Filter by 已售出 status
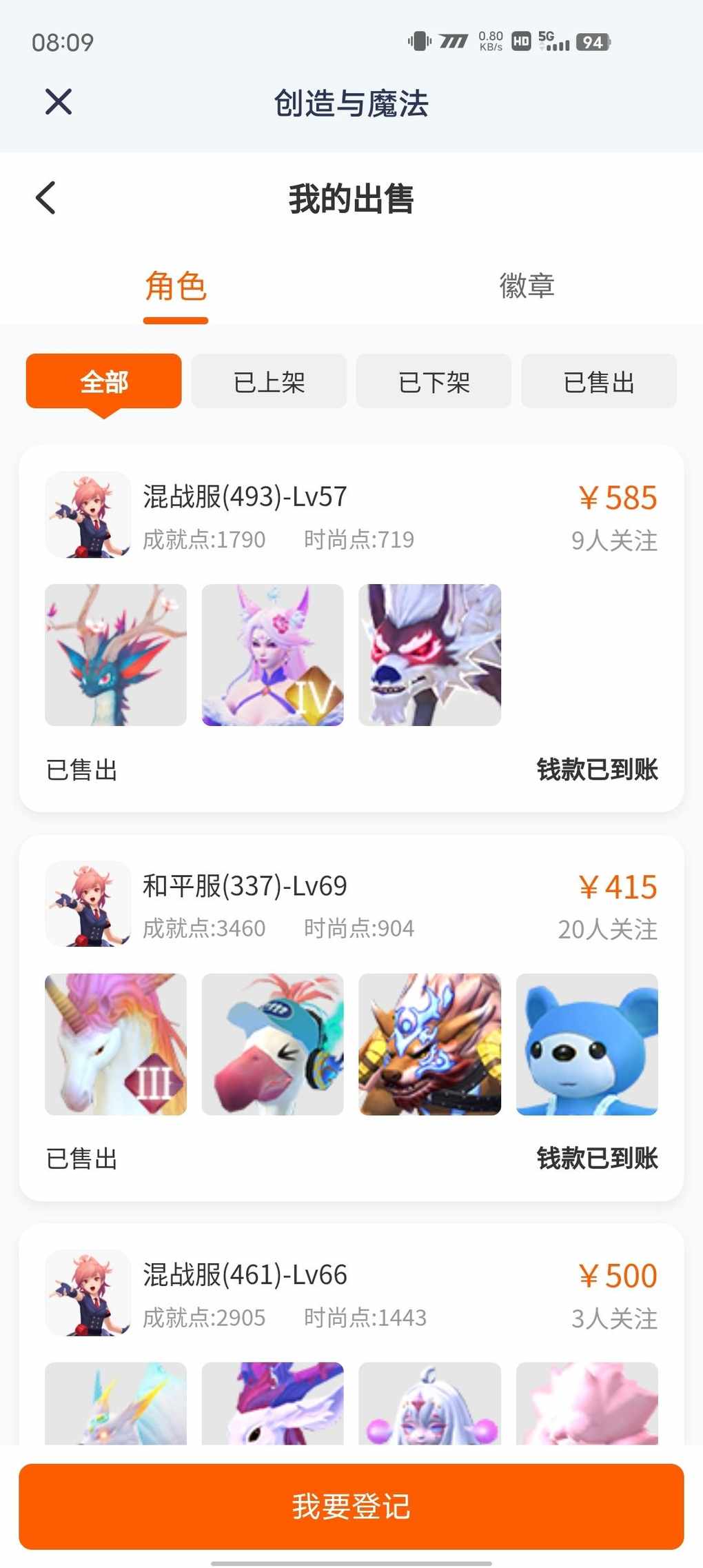This screenshot has width=703, height=1568. pyautogui.click(x=598, y=381)
